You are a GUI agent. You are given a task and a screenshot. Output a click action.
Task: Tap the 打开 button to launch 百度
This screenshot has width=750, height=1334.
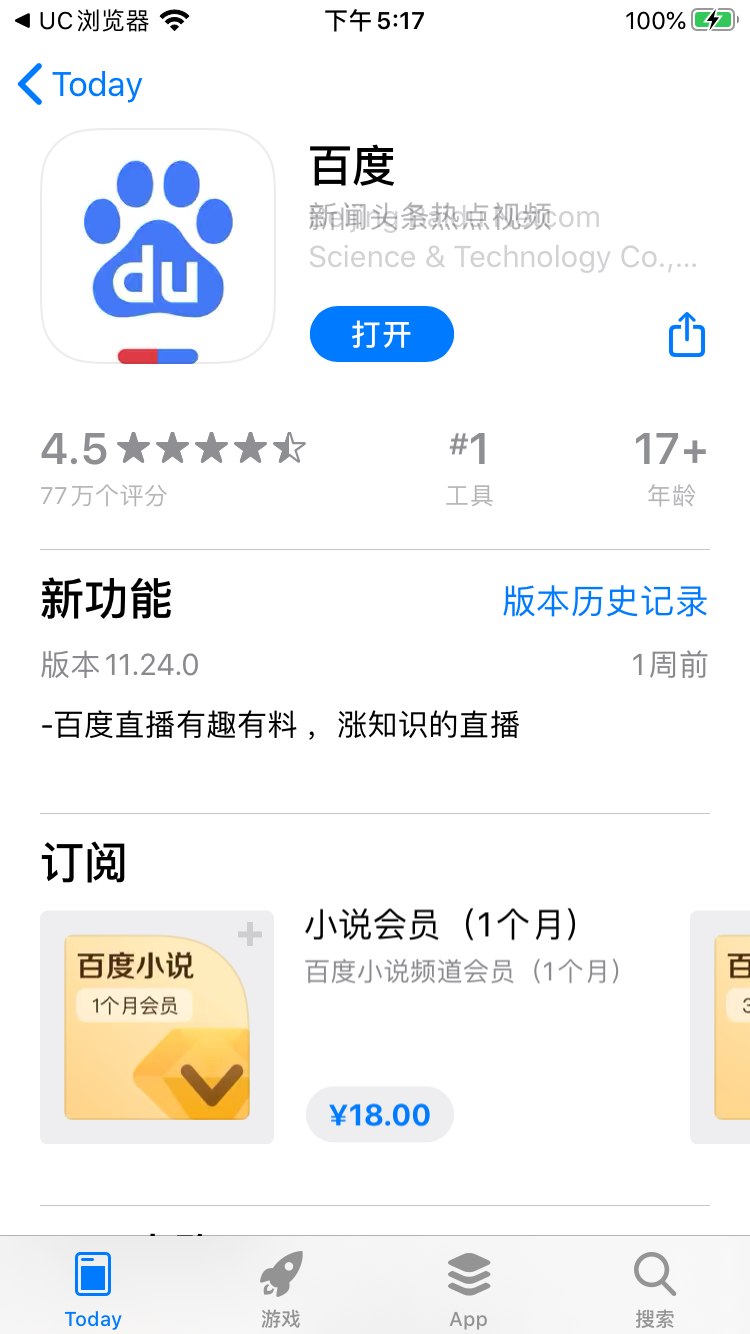(x=381, y=334)
